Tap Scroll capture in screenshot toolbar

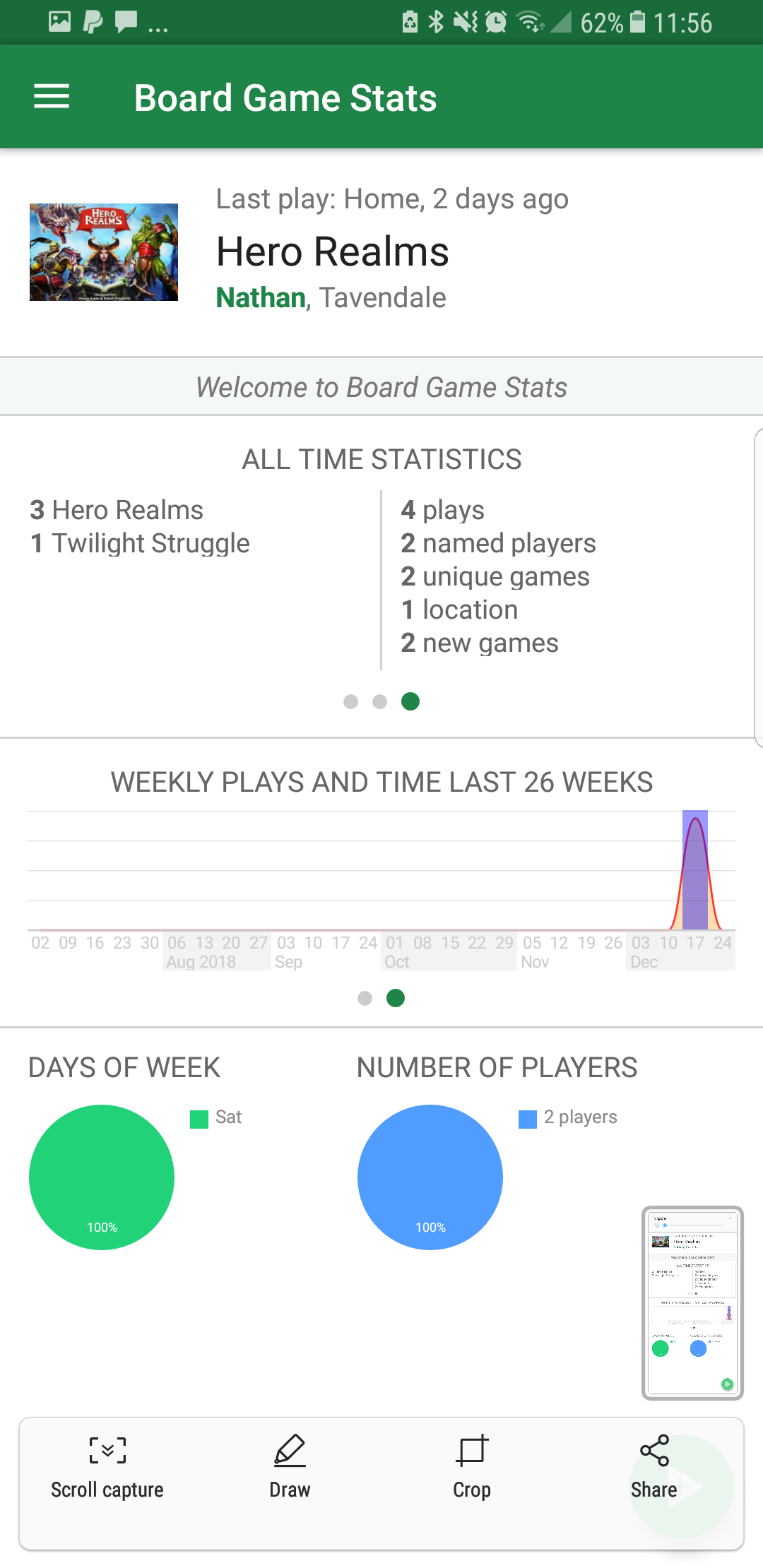point(107,1466)
